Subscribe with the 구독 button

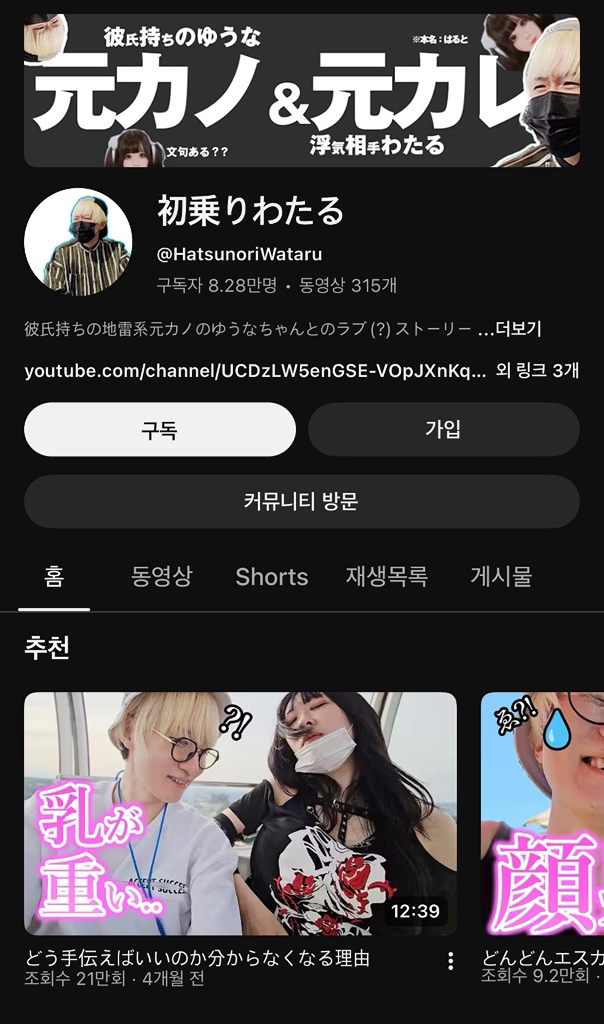160,430
